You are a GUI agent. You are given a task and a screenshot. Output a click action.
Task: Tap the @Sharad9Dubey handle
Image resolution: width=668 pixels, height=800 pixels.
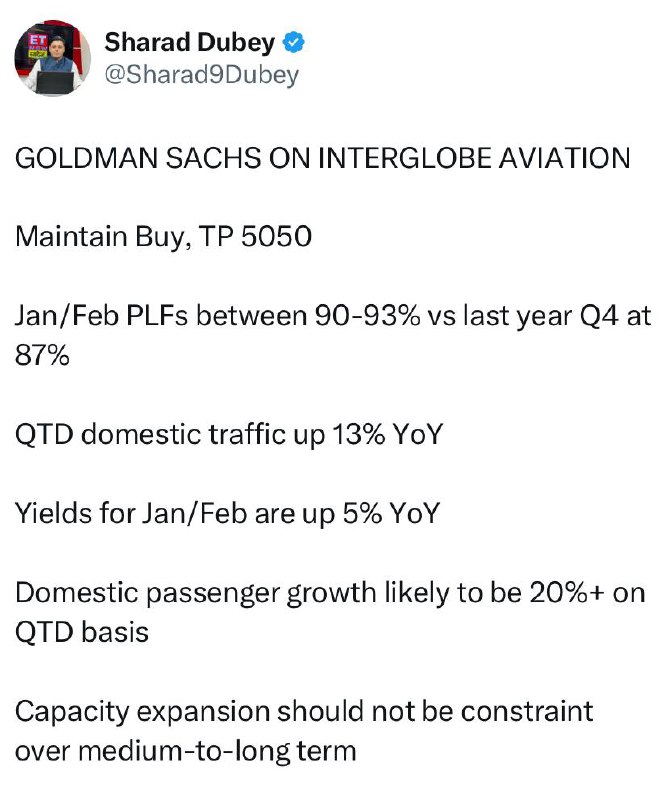pyautogui.click(x=202, y=75)
